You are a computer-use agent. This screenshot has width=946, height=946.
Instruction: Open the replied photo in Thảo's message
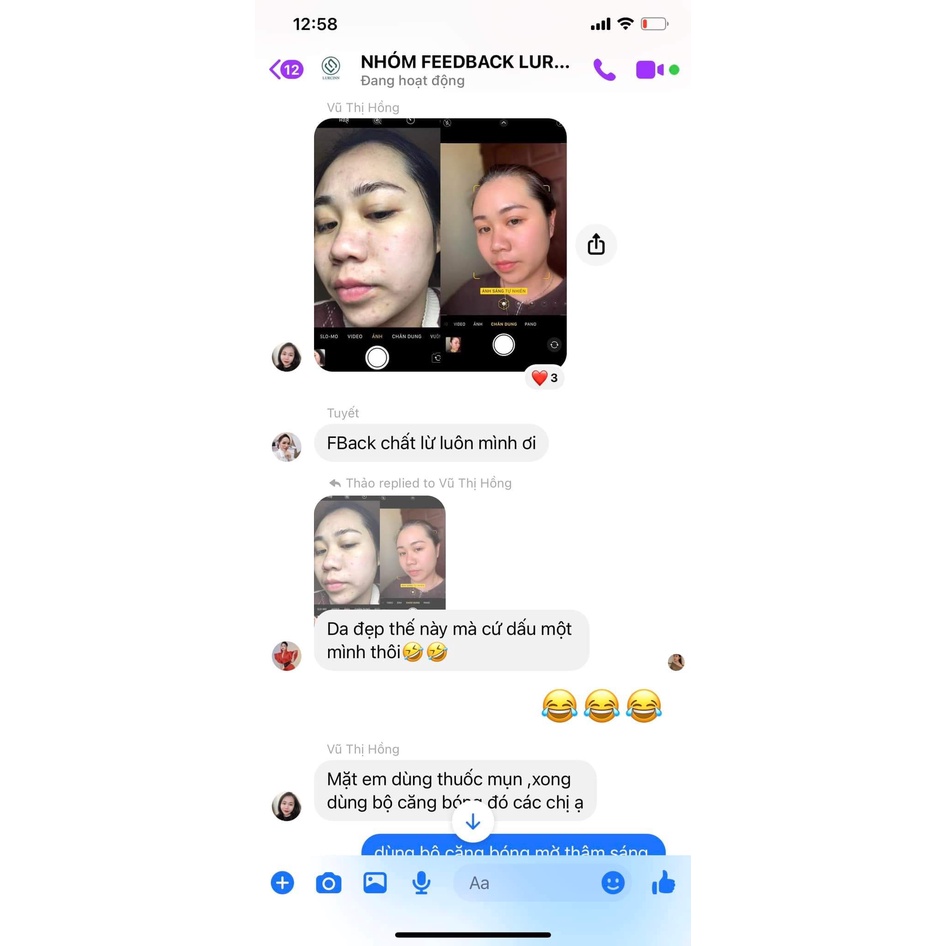click(x=379, y=552)
